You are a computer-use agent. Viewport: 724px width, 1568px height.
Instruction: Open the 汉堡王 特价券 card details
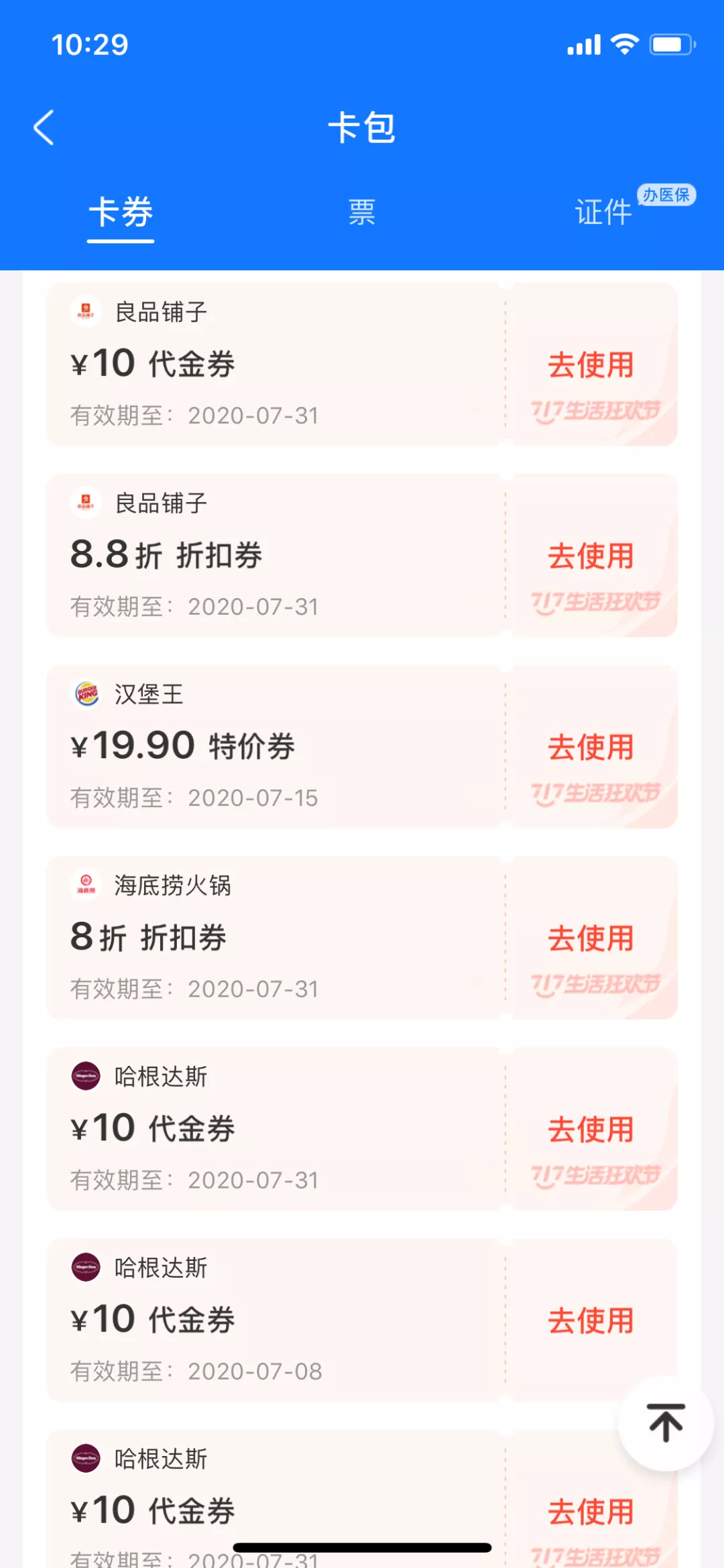275,746
